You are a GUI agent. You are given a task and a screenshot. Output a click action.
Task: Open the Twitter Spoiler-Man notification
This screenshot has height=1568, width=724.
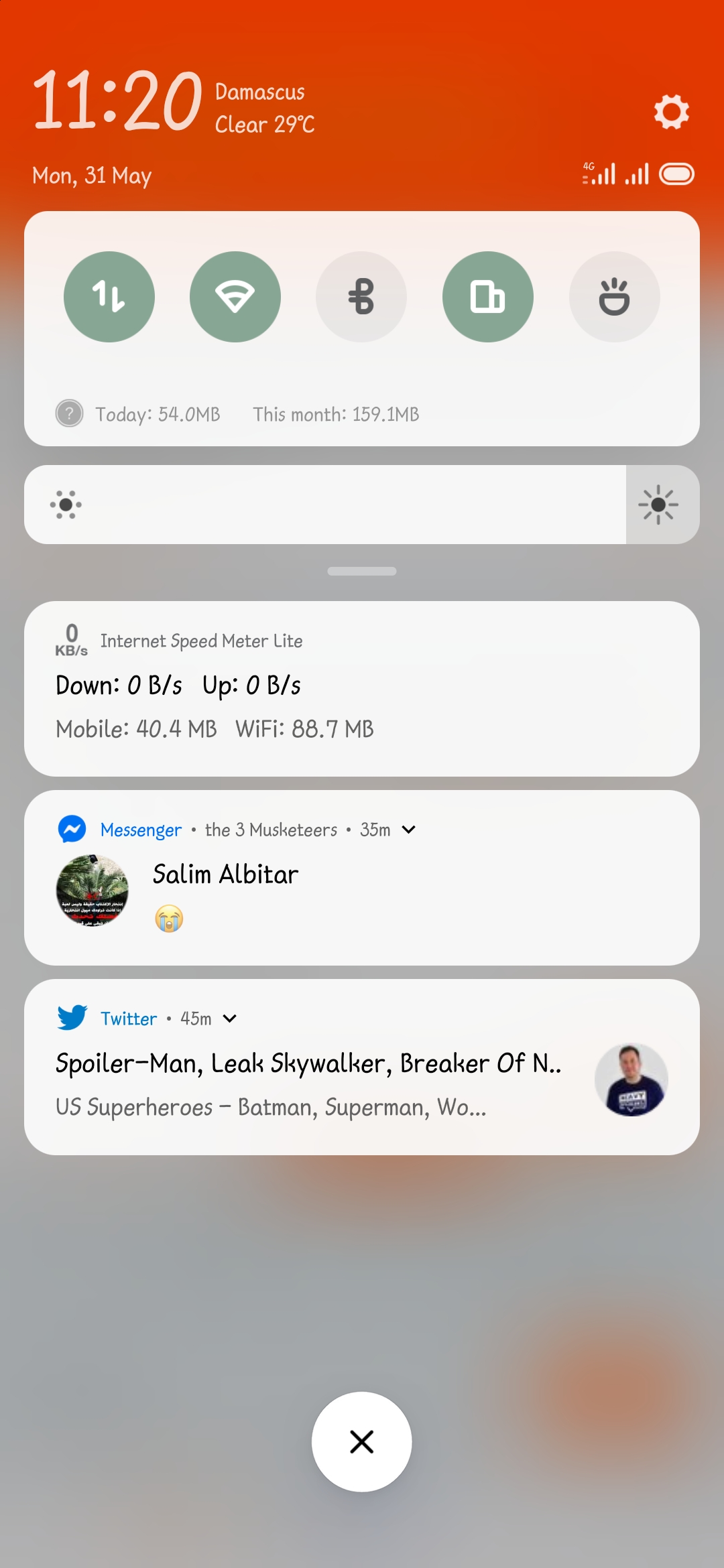click(362, 1067)
